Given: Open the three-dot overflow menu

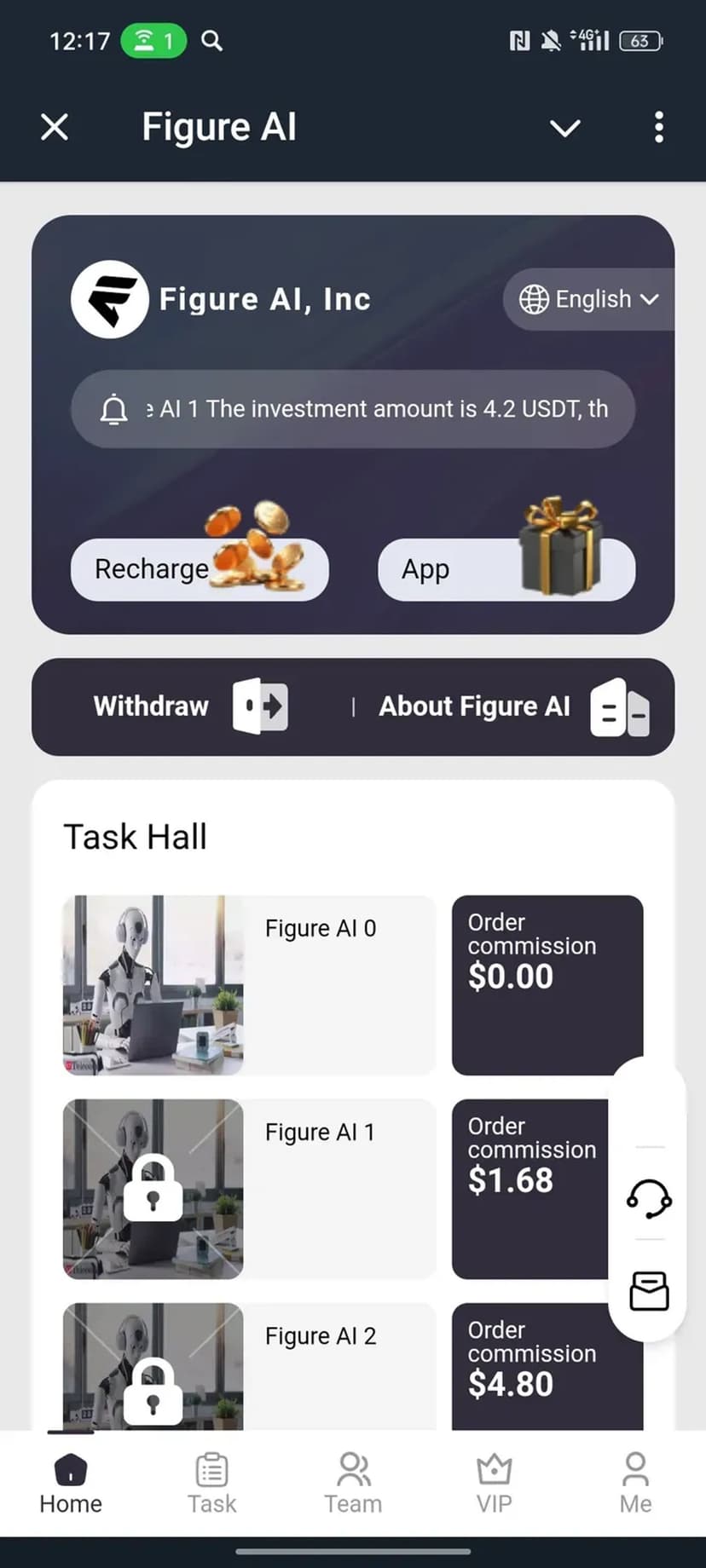Looking at the screenshot, I should (x=658, y=128).
